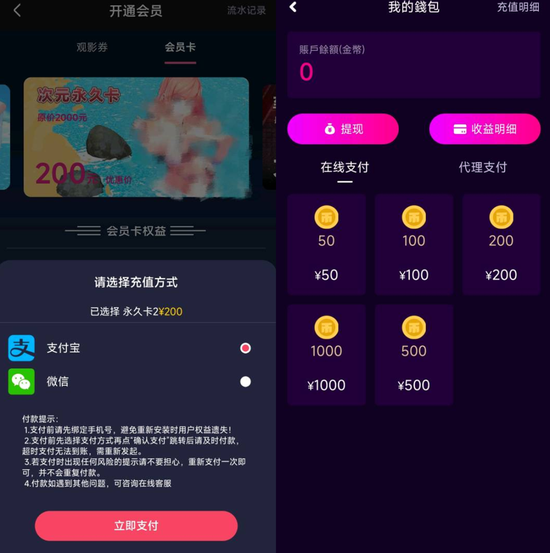550x553 pixels.
Task: Tap 立即支付 to pay now
Action: (x=136, y=526)
